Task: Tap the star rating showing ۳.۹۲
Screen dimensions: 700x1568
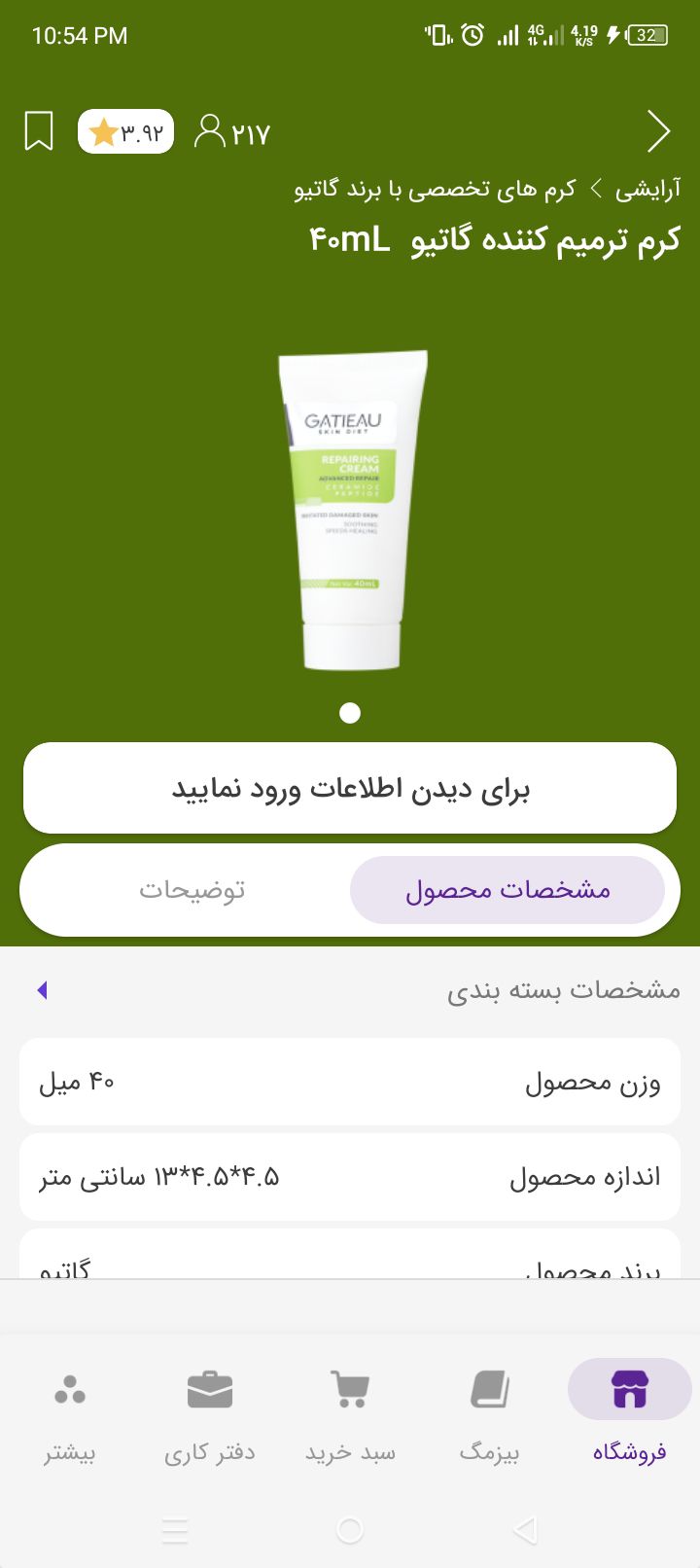Action: [124, 129]
